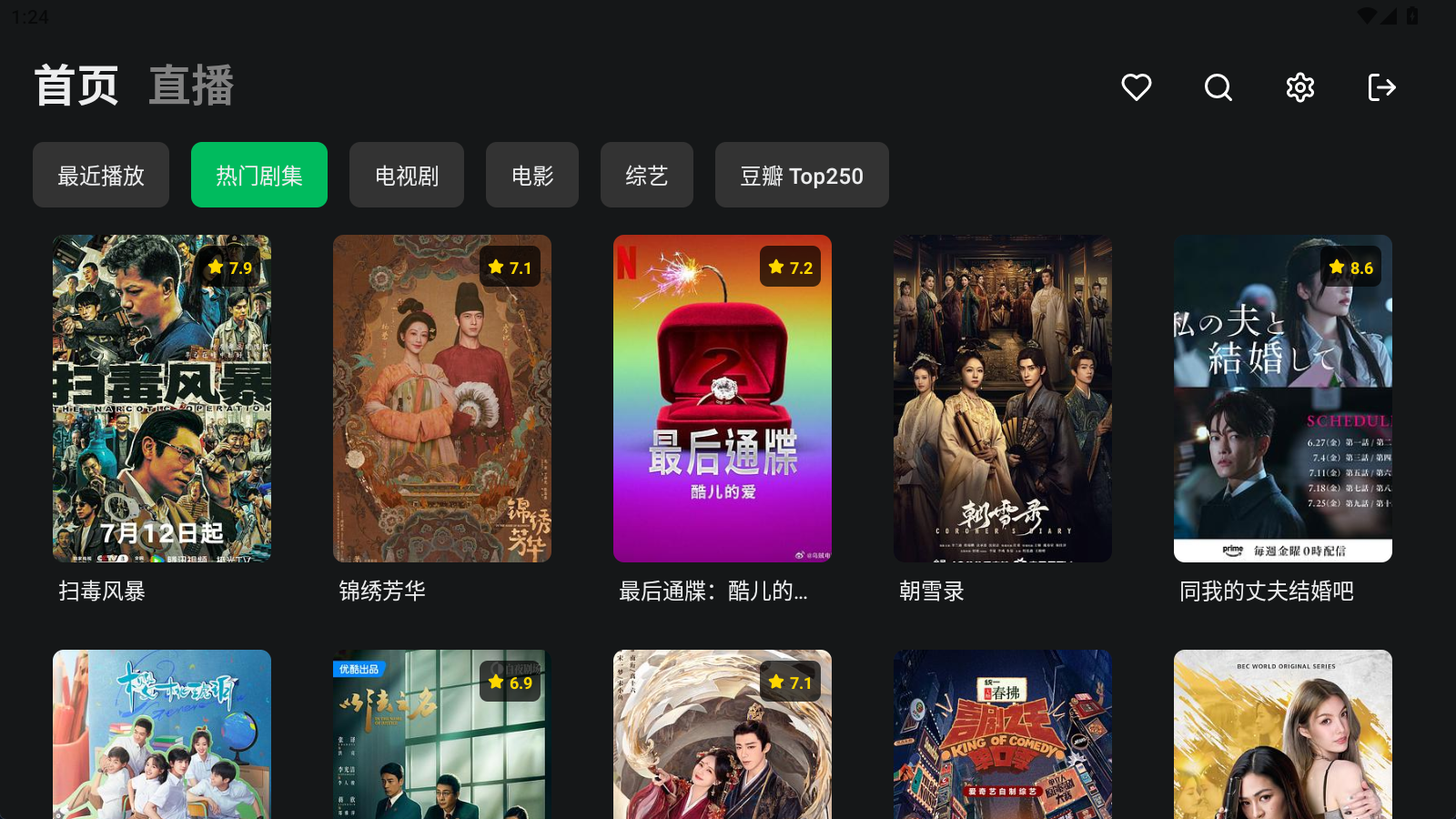The image size is (1456, 819).
Task: Open the search icon
Action: 1218,87
